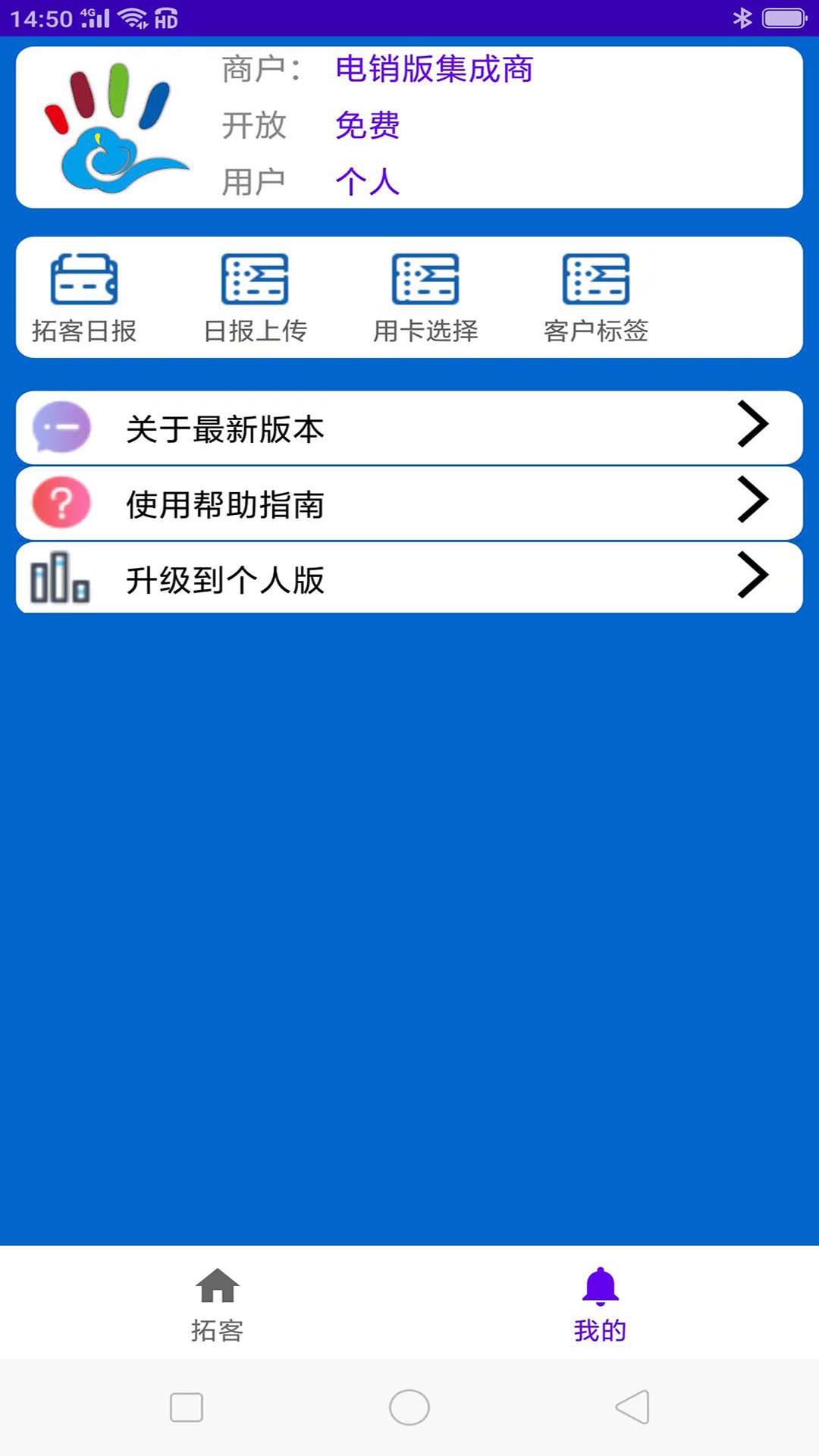The image size is (819, 1456).
Task: Go back using system back button
Action: pos(632,1407)
